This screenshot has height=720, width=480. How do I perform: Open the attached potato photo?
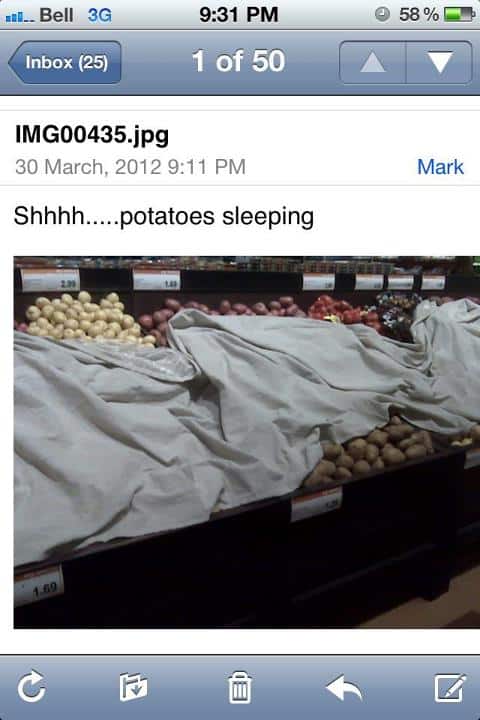247,442
